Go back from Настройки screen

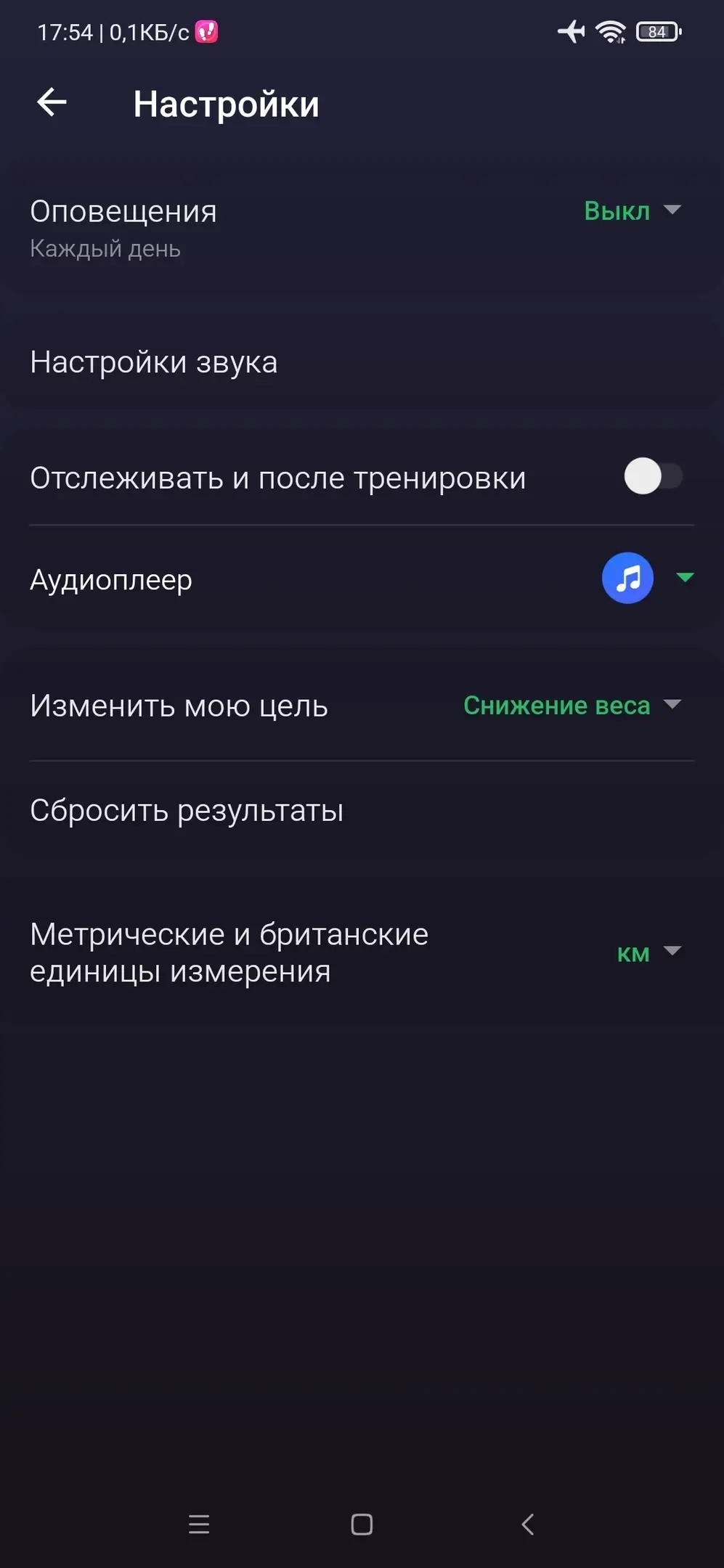point(52,102)
